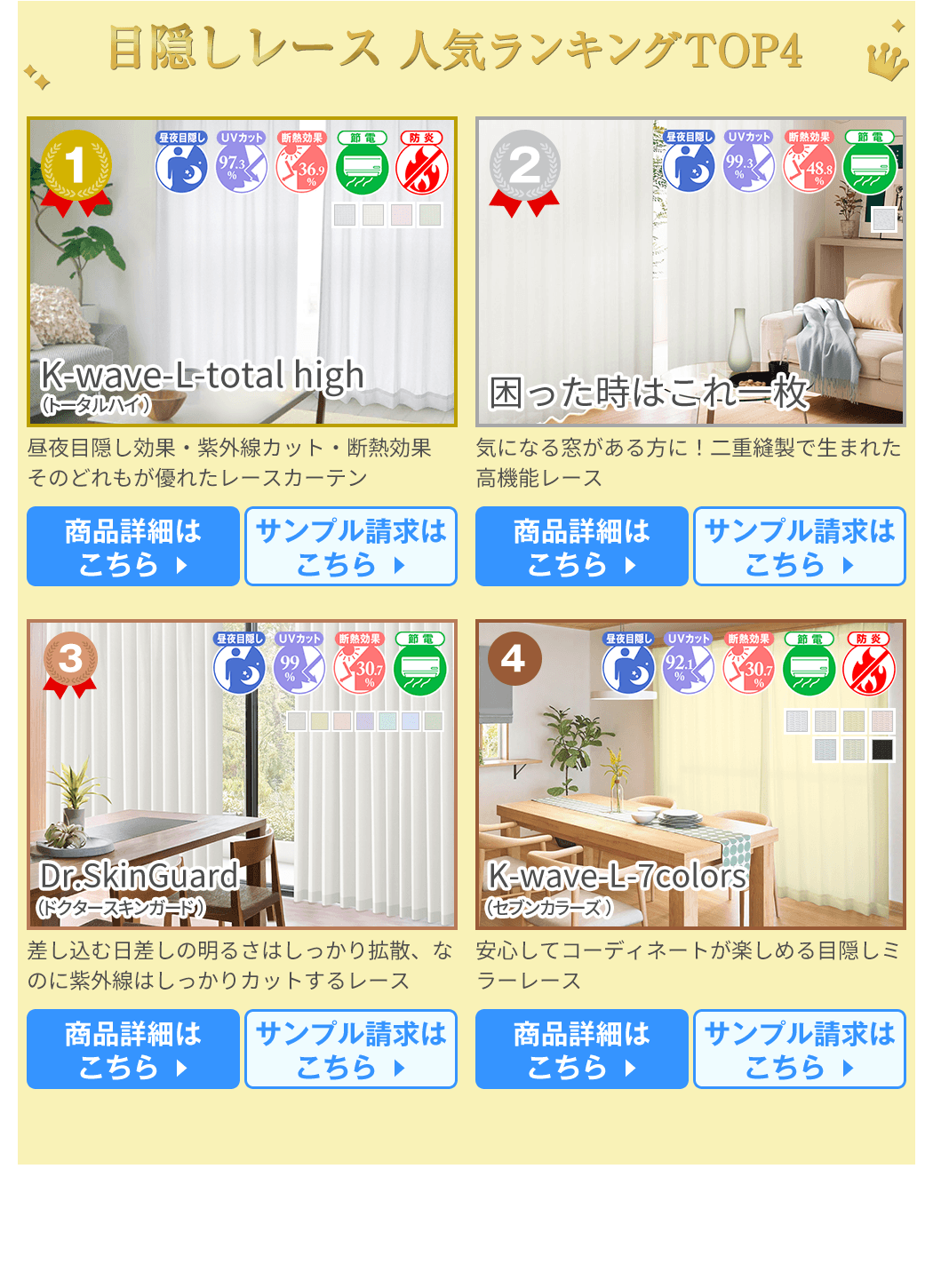
Task: Click サンプル請求はこちら for K-wave-L-7colors
Action: [799, 1049]
